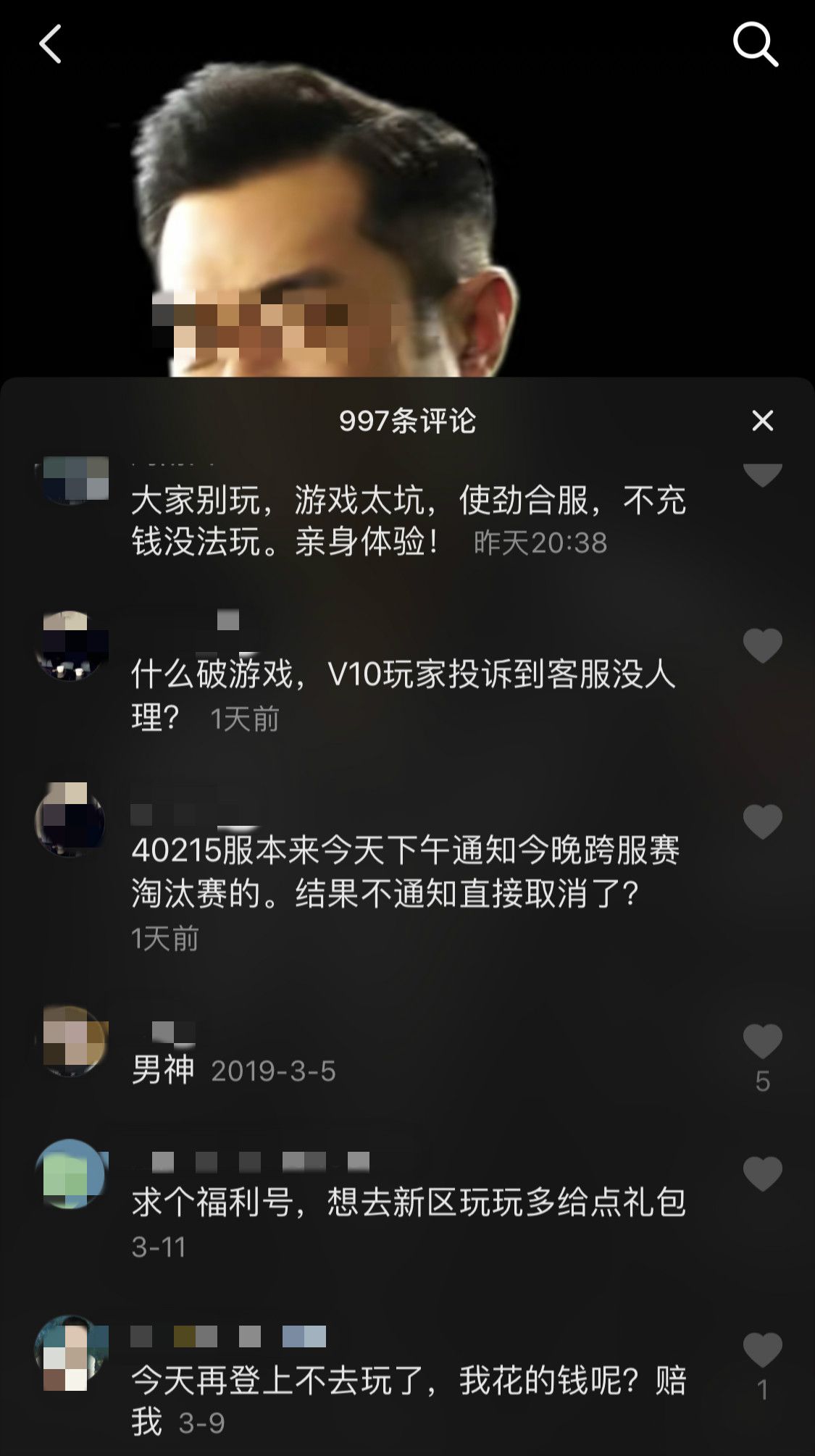Open search with the magnifier icon

pyautogui.click(x=755, y=44)
